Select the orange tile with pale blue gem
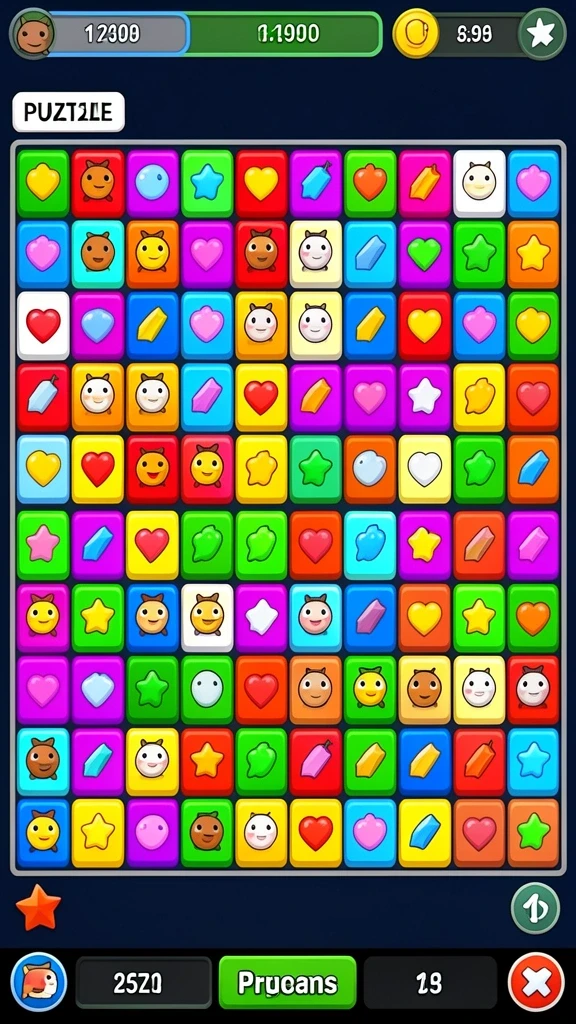The image size is (576, 1024). tap(370, 469)
